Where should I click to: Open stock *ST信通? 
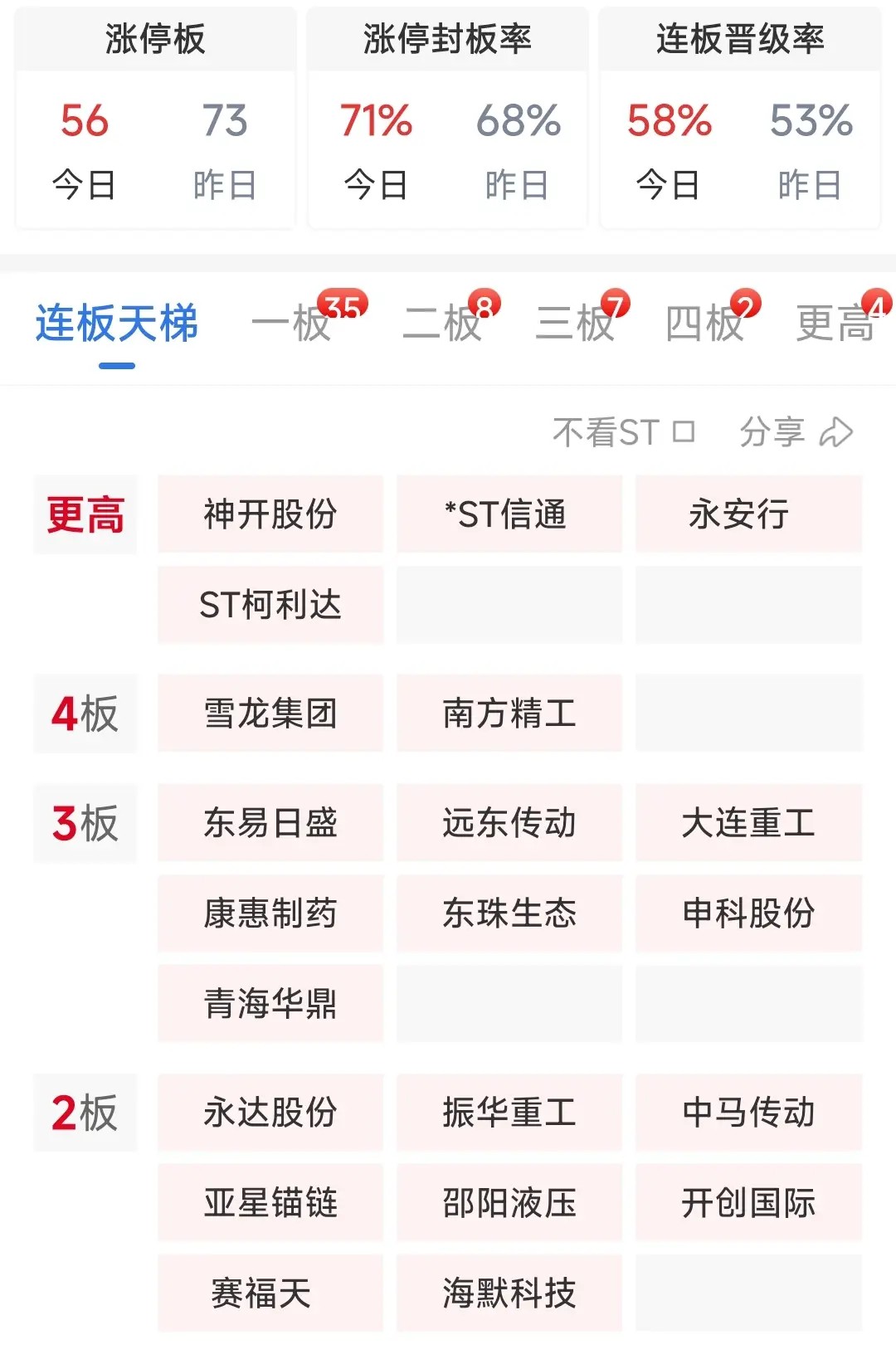pos(509,514)
